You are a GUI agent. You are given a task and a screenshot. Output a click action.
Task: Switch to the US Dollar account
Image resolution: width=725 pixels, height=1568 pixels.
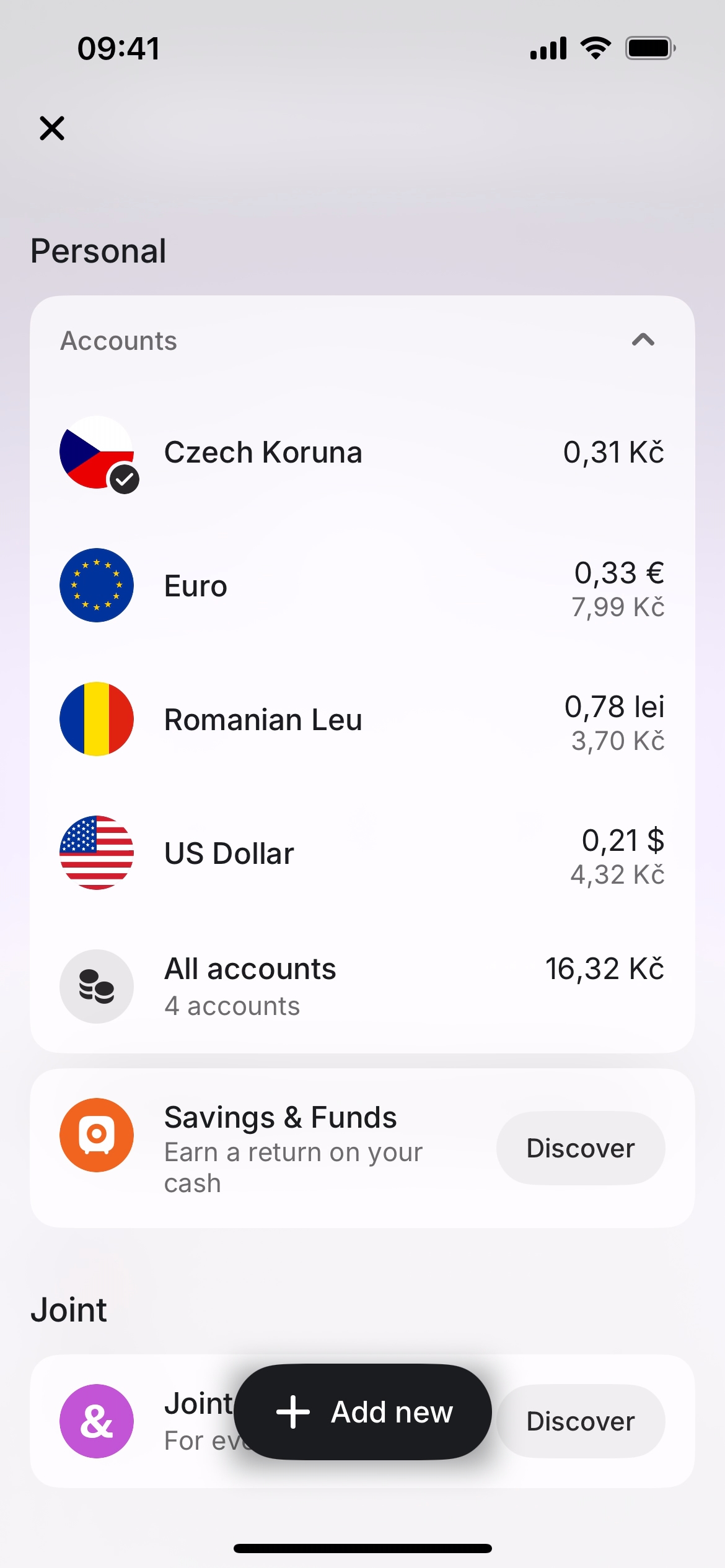tap(362, 853)
